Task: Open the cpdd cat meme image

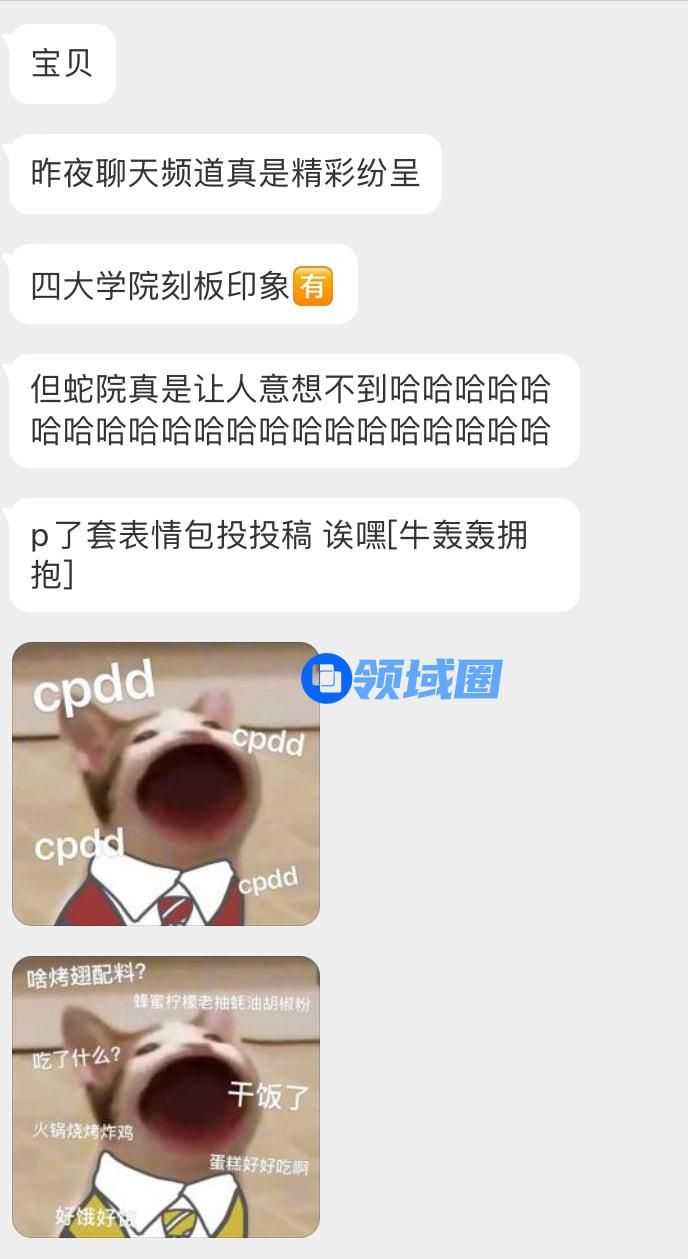Action: [x=165, y=784]
